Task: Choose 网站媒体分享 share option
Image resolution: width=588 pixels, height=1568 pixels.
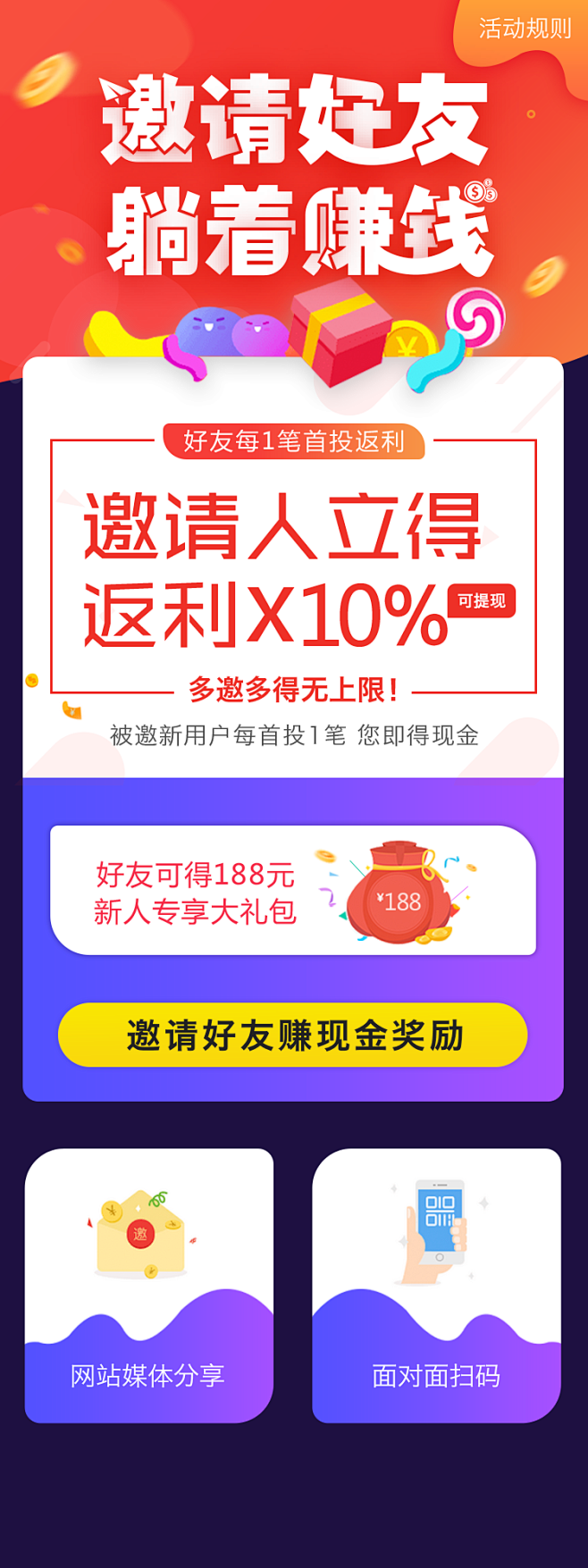Action: (149, 1285)
